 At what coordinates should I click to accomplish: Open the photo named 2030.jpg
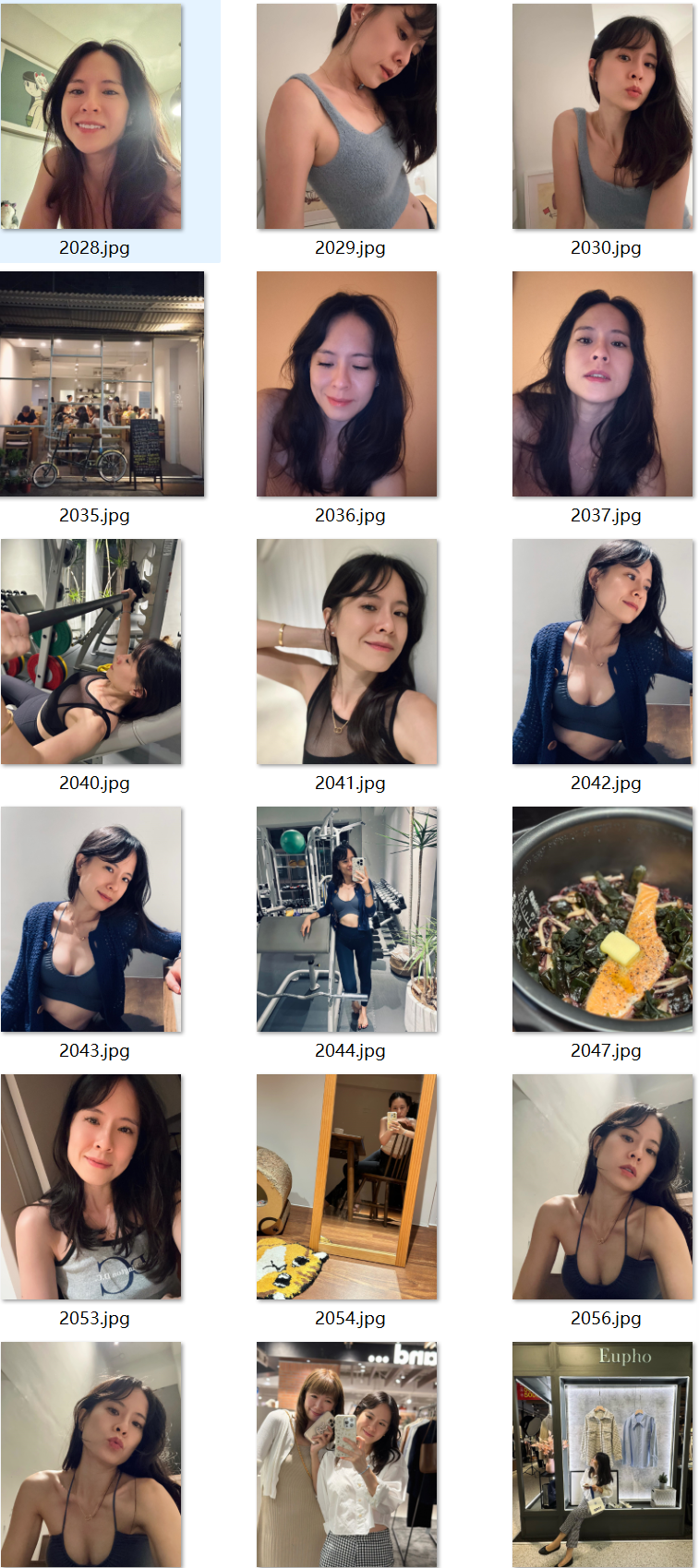coord(602,117)
